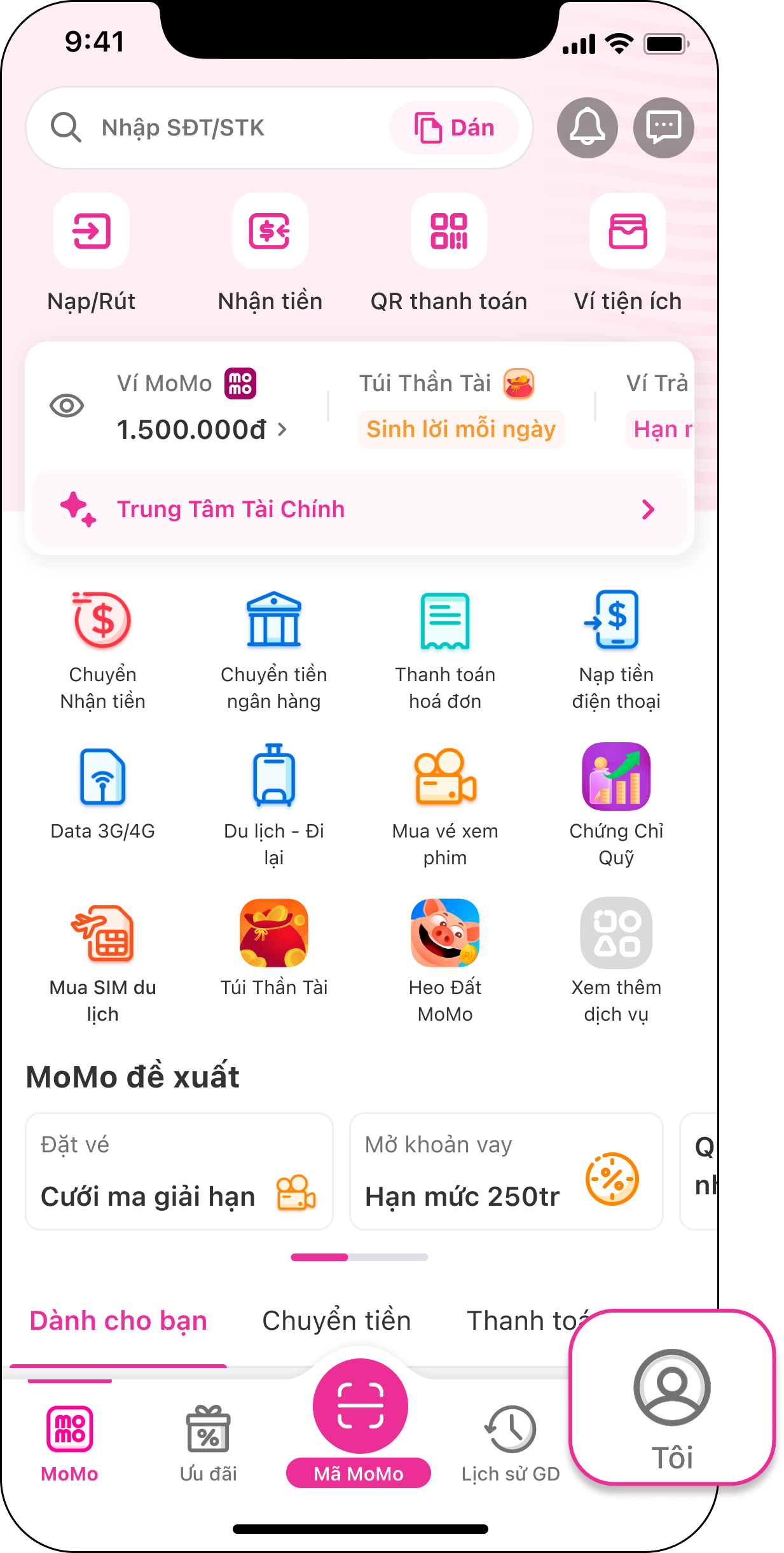Viewport: 784px width, 1553px height.
Task: Open the Hạn mức 250tr loan card
Action: [x=506, y=1171]
